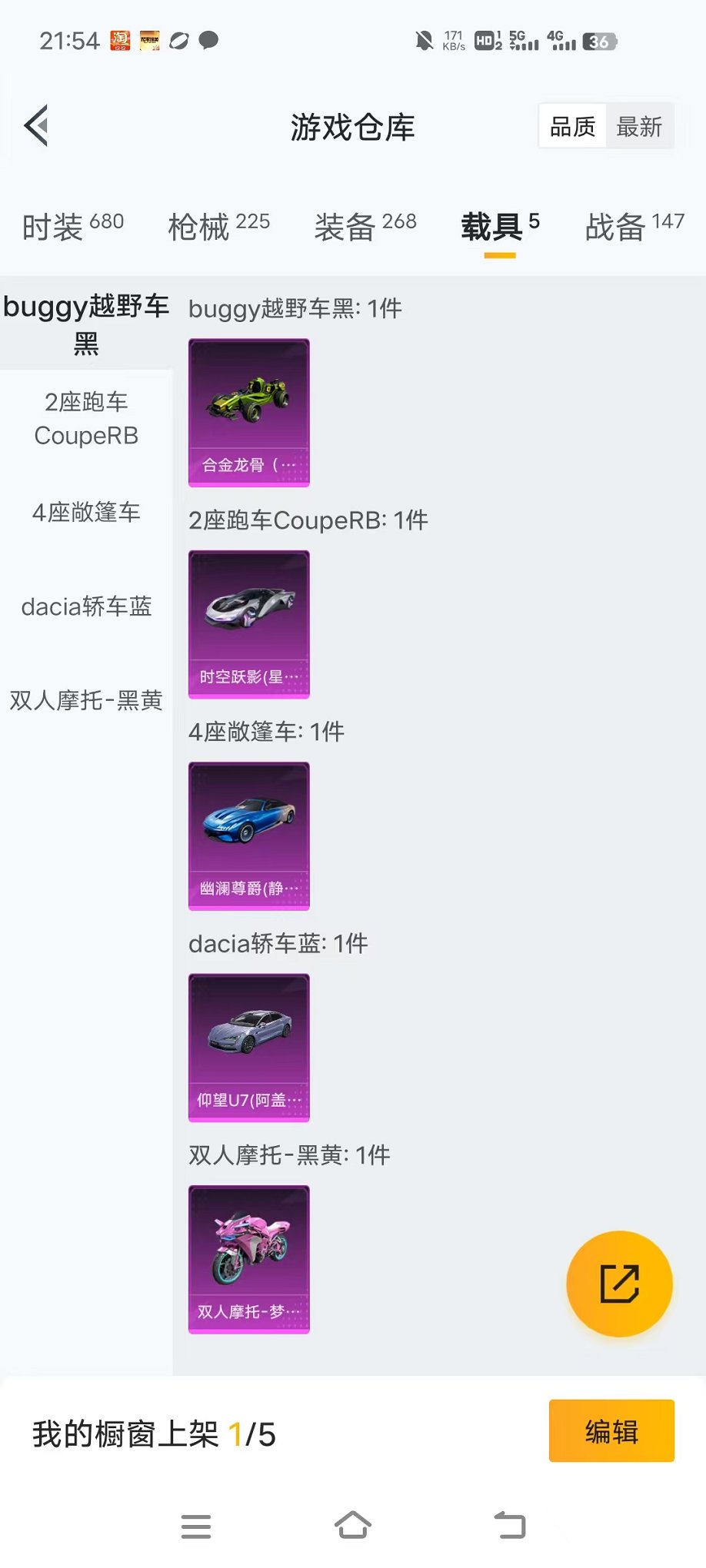
Task: Open the 装备 tab
Action: (x=365, y=227)
